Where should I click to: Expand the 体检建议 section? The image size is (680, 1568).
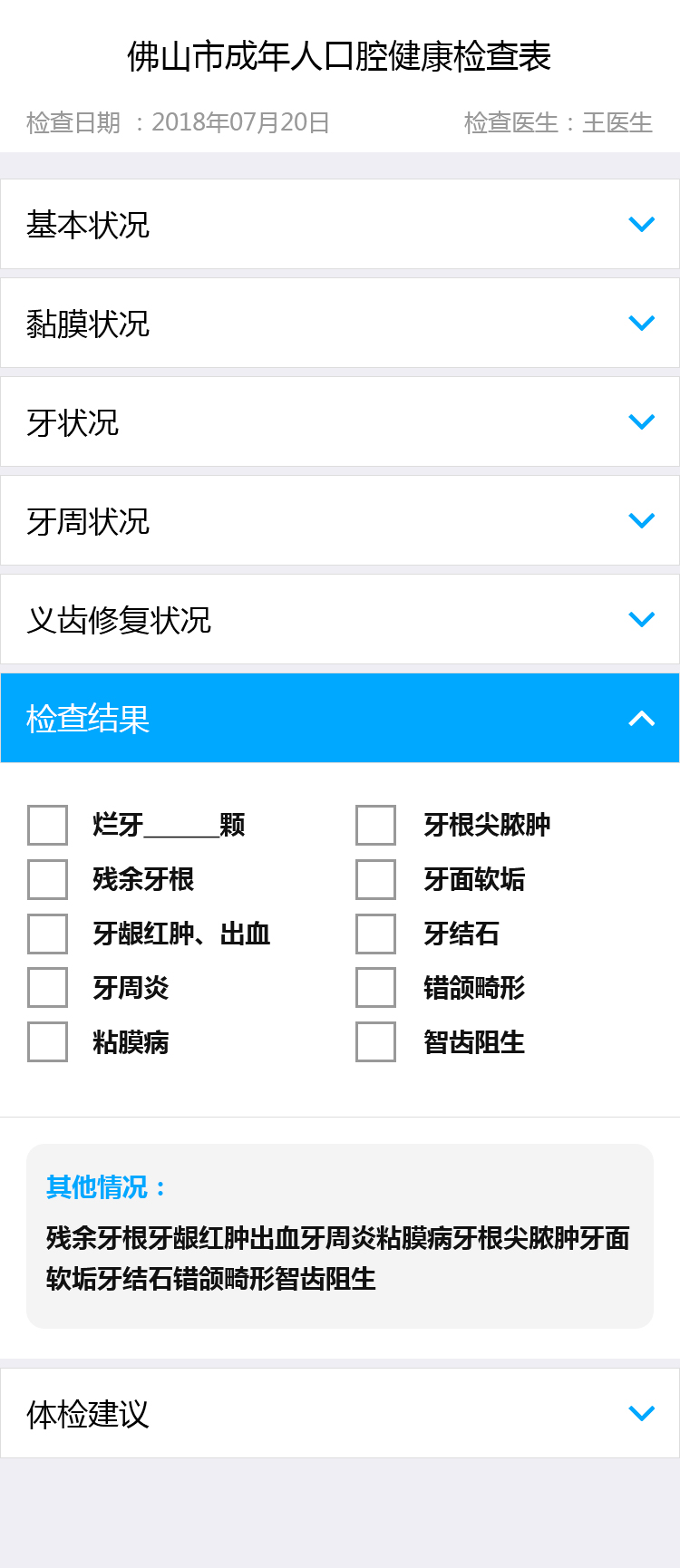pos(641,1413)
